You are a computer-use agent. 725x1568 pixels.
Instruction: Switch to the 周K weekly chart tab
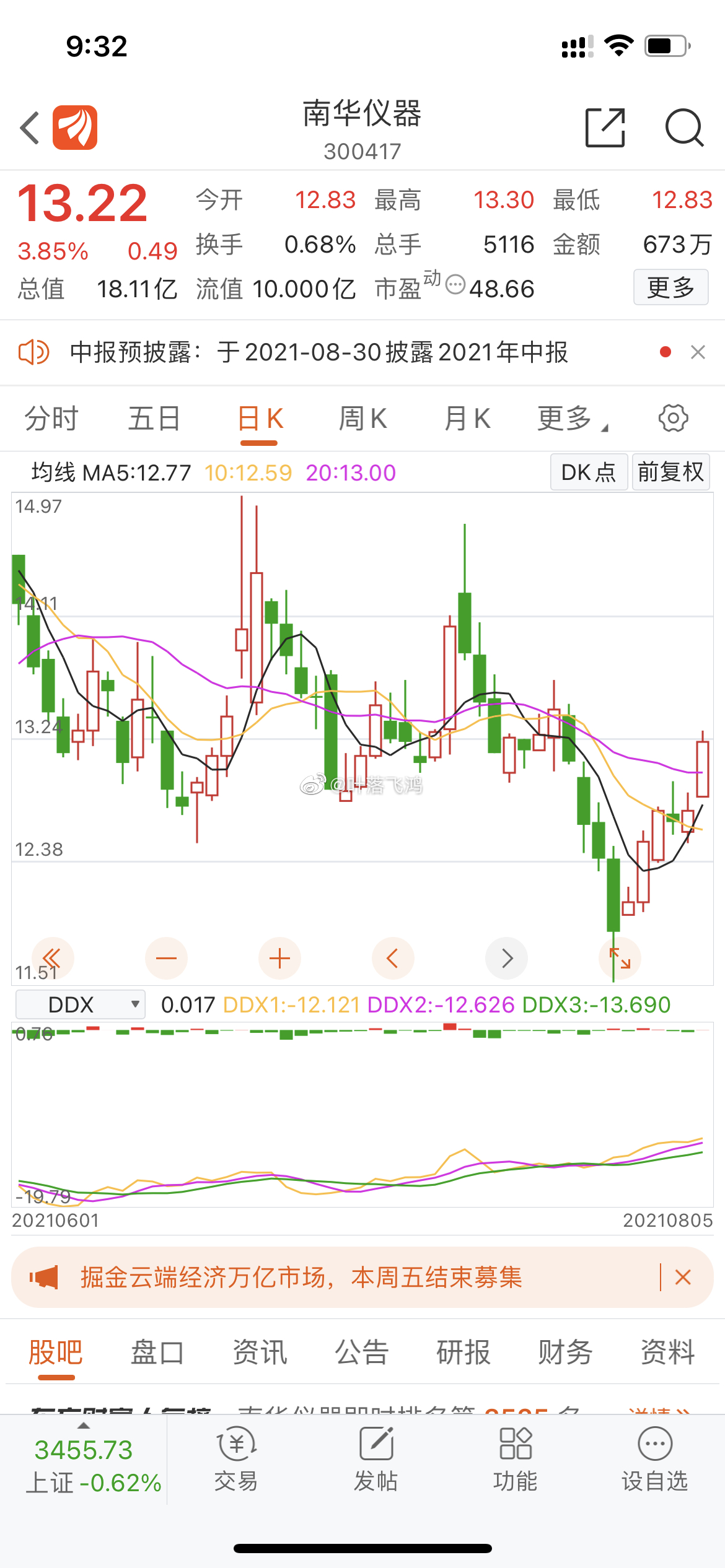[362, 418]
